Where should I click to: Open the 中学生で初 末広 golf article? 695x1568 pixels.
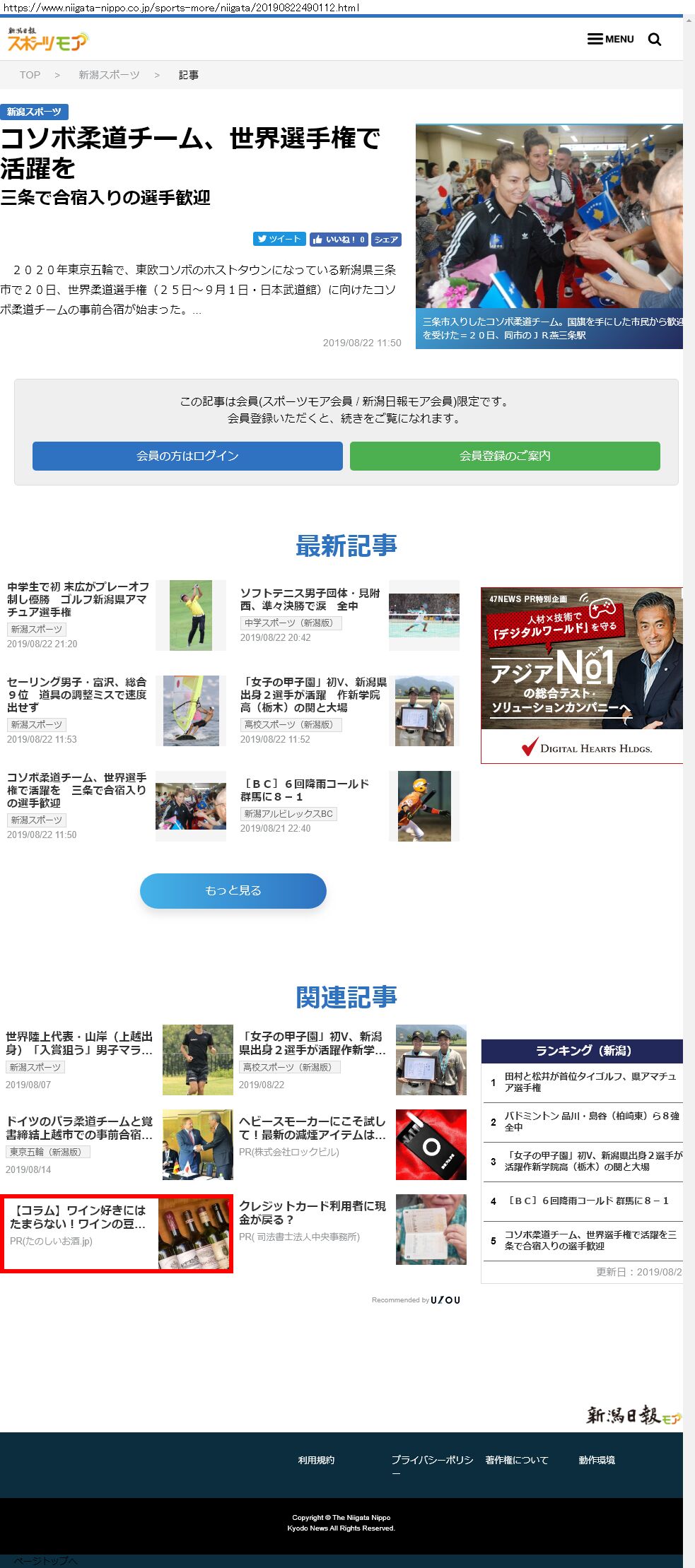pyautogui.click(x=78, y=599)
